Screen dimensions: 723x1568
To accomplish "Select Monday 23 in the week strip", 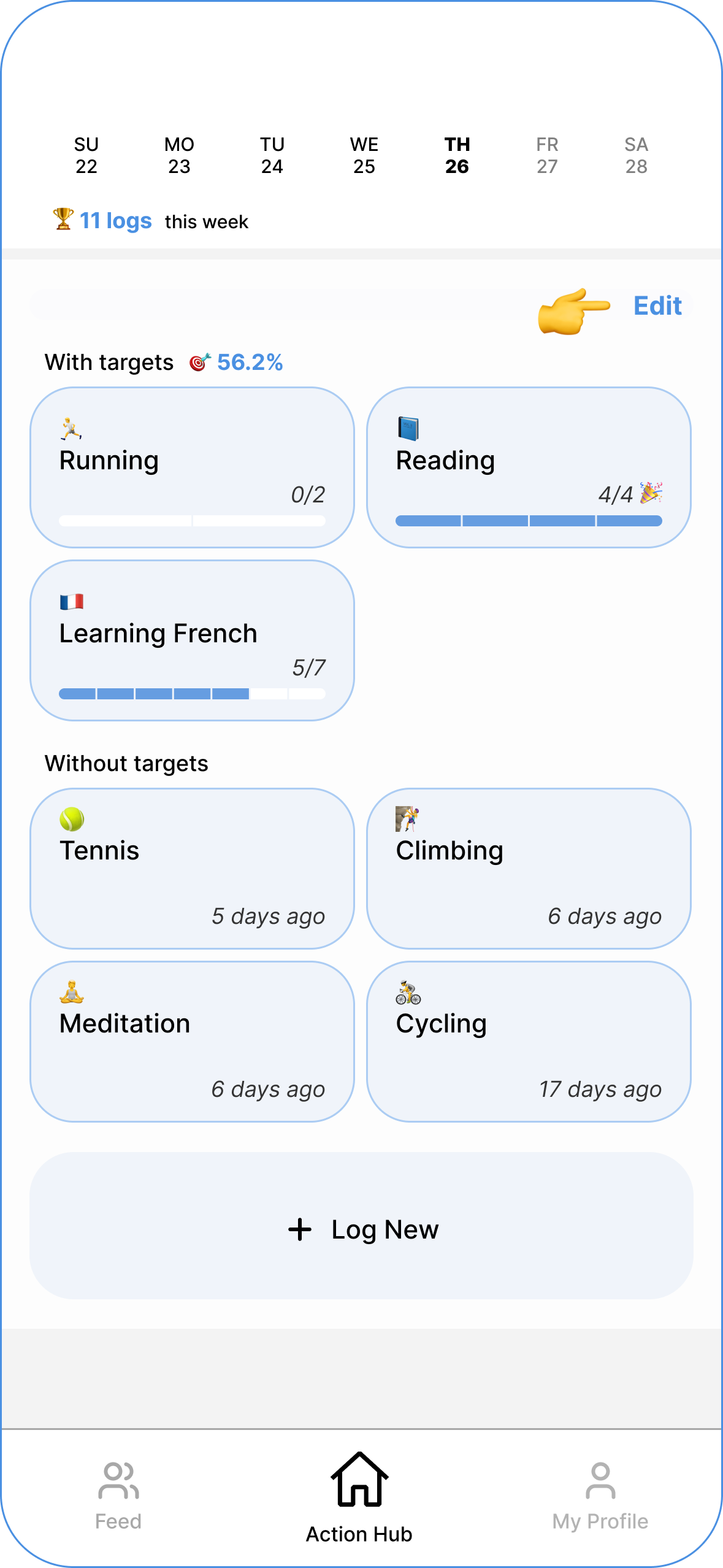I will tap(179, 155).
